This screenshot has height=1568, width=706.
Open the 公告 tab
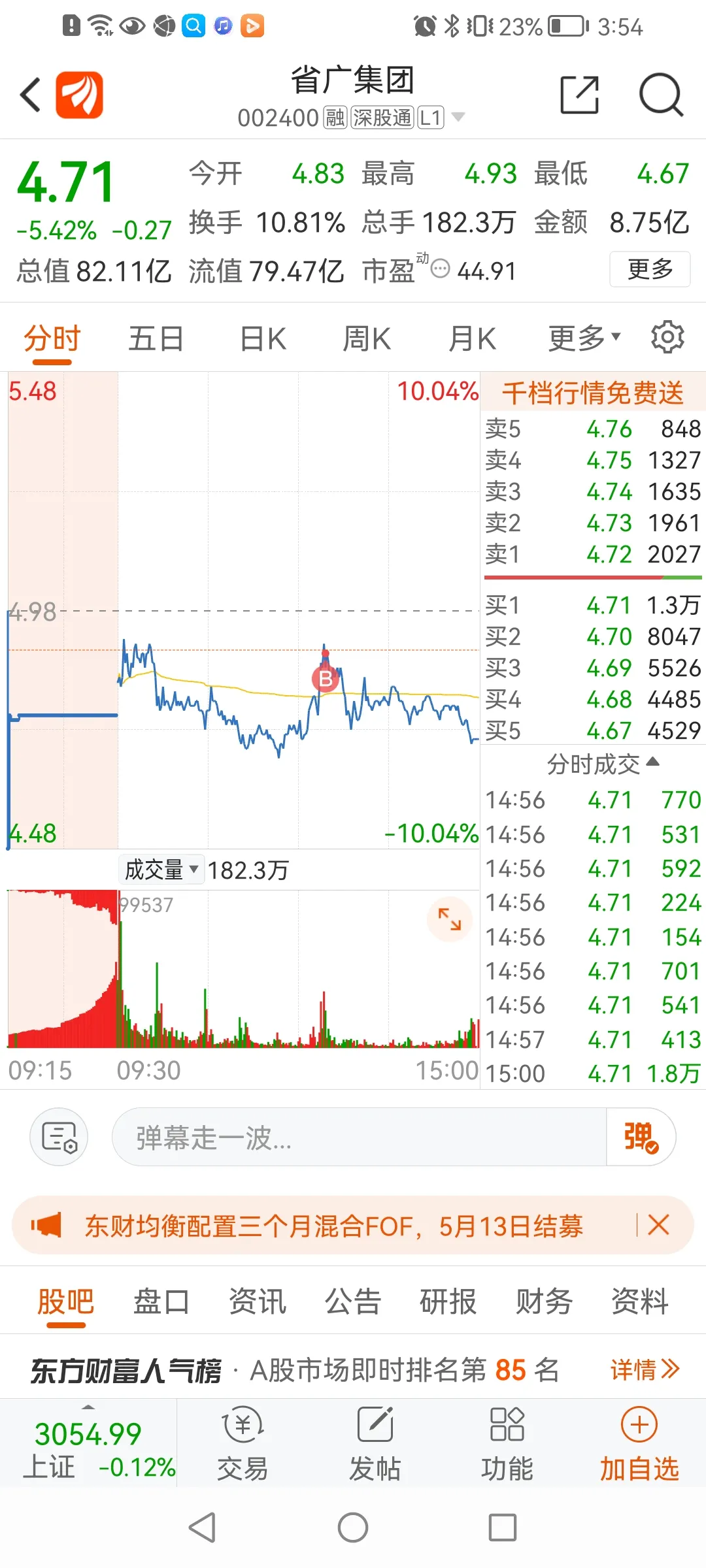pyautogui.click(x=353, y=1301)
